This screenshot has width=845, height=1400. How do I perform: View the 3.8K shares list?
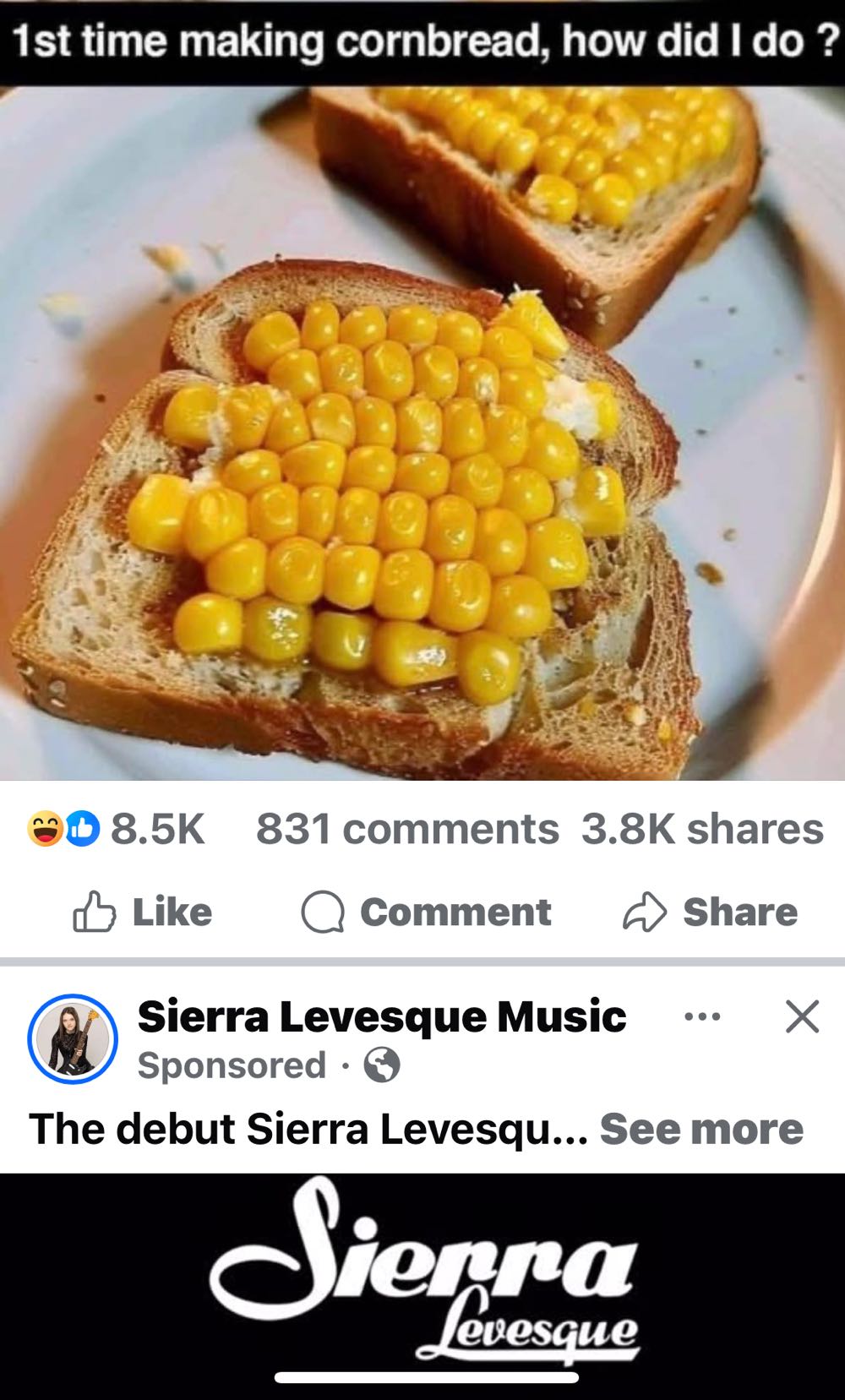click(x=701, y=829)
